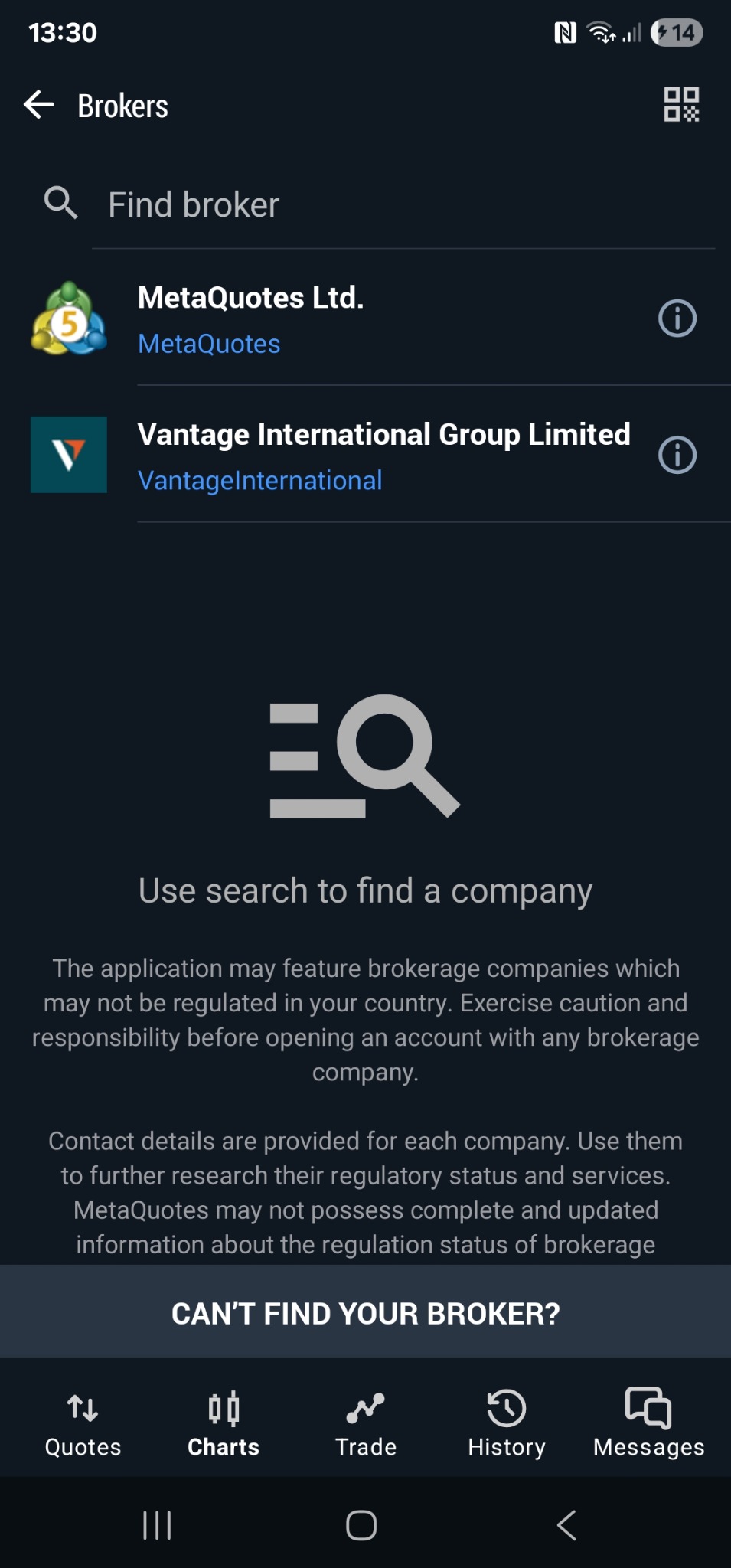Select the Quotes tab icon

tap(81, 1422)
